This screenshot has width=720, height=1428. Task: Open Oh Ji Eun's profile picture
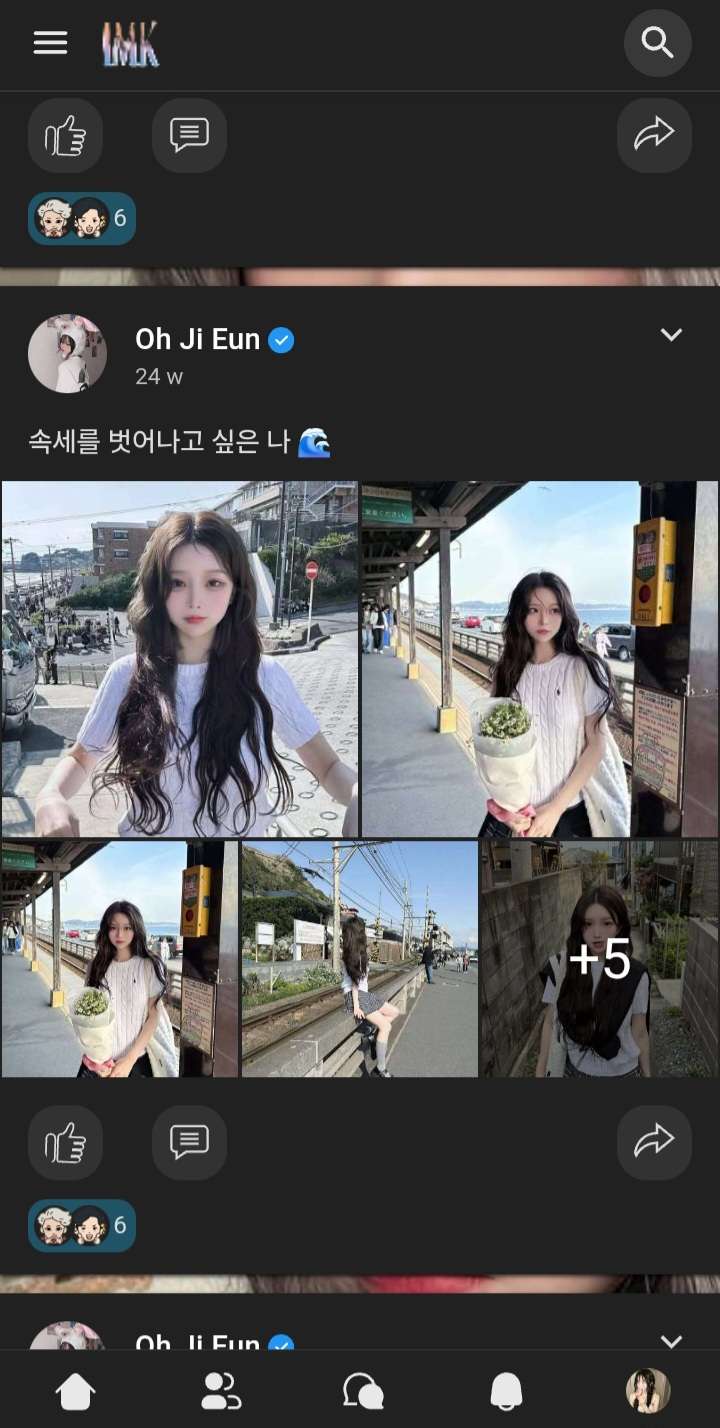pyautogui.click(x=67, y=354)
